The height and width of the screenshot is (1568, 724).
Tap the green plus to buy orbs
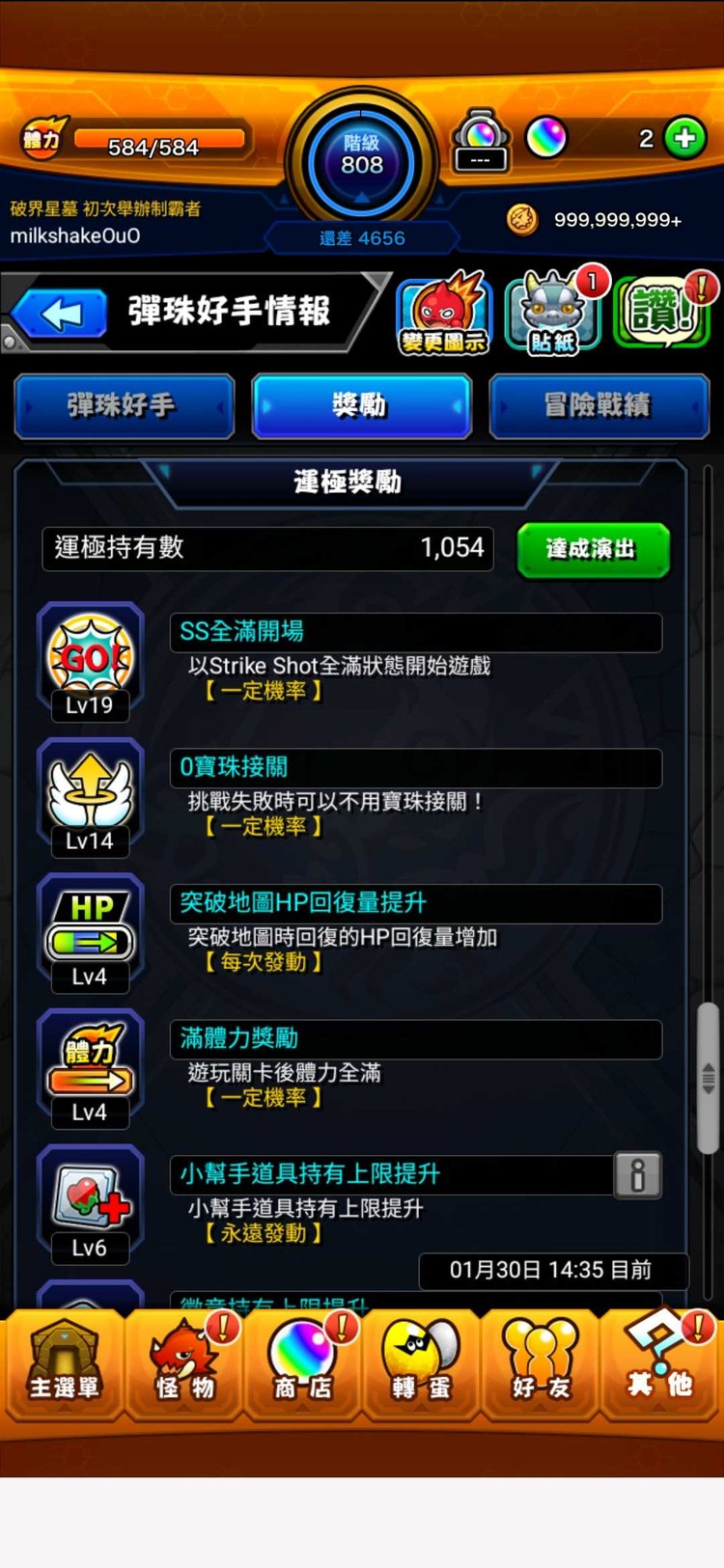[x=685, y=138]
